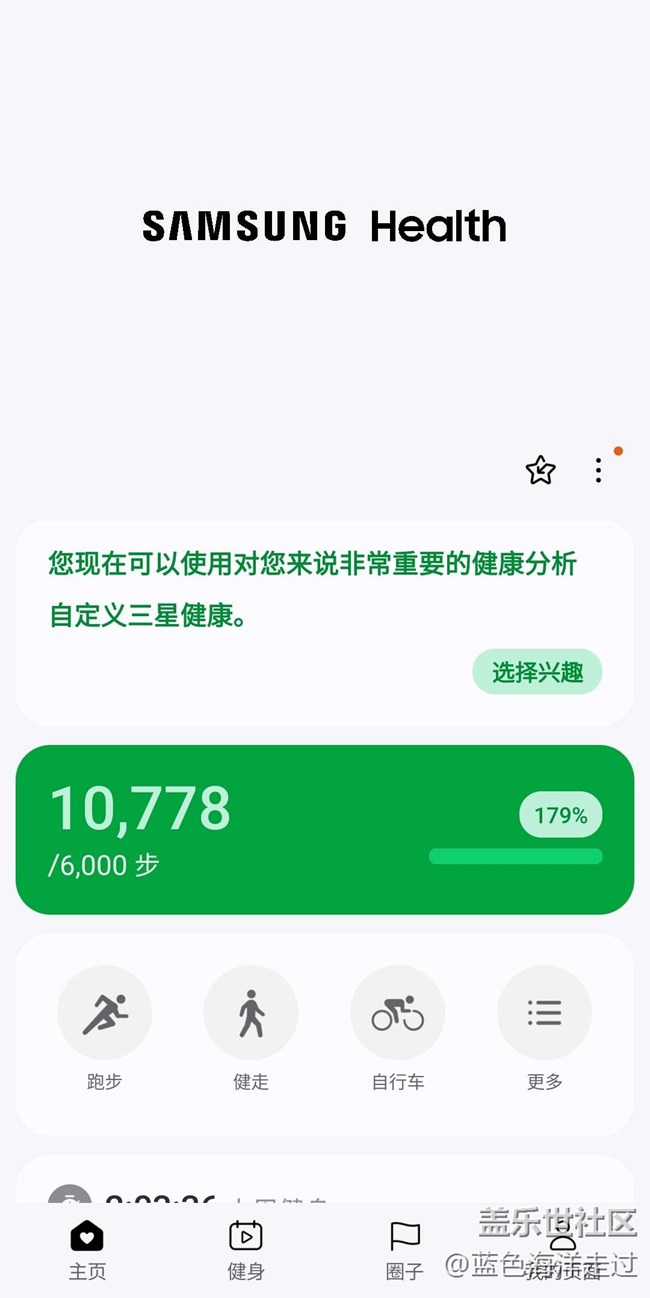Image resolution: width=650 pixels, height=1298 pixels.
Task: Switch to the 健身 tab
Action: coord(246,1250)
